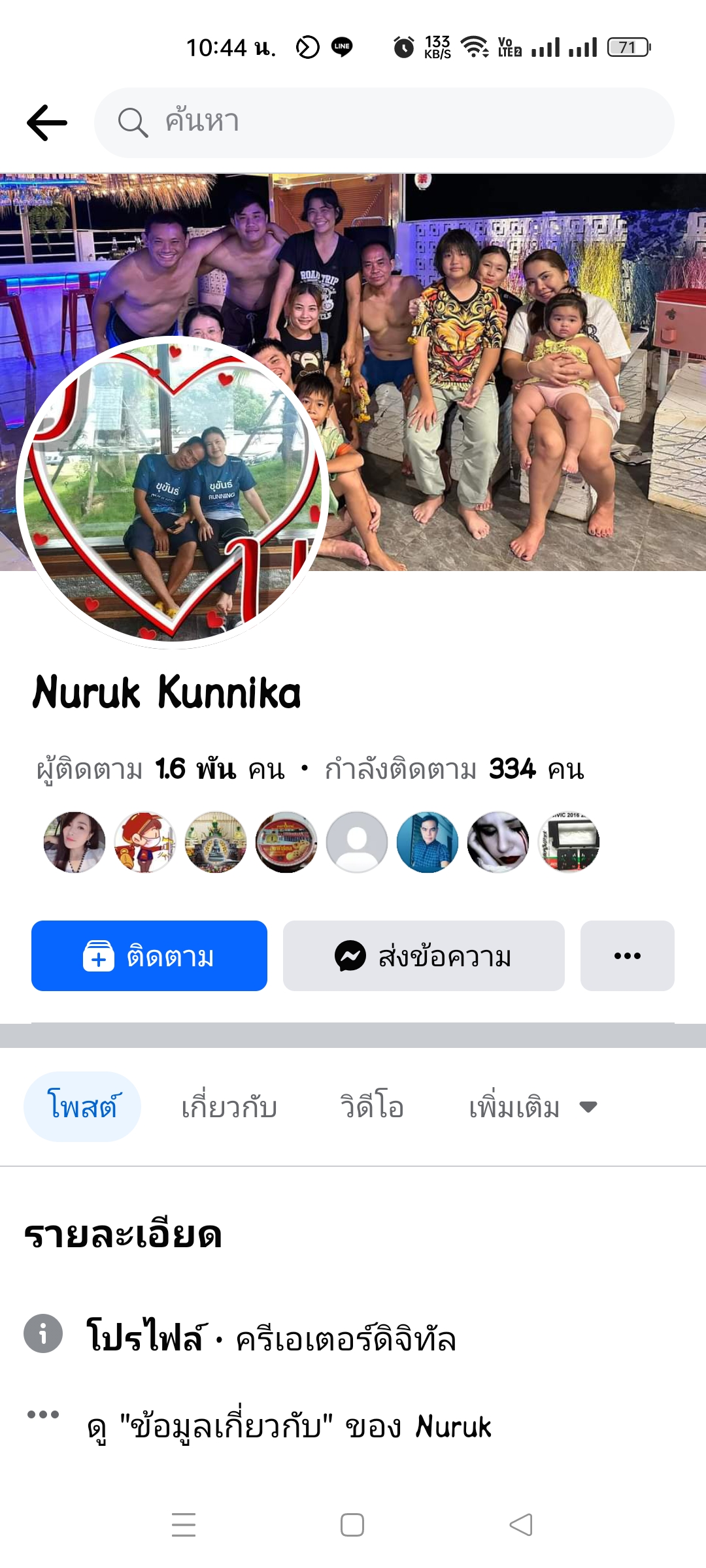
Task: Tap the system home button
Action: point(352,1525)
